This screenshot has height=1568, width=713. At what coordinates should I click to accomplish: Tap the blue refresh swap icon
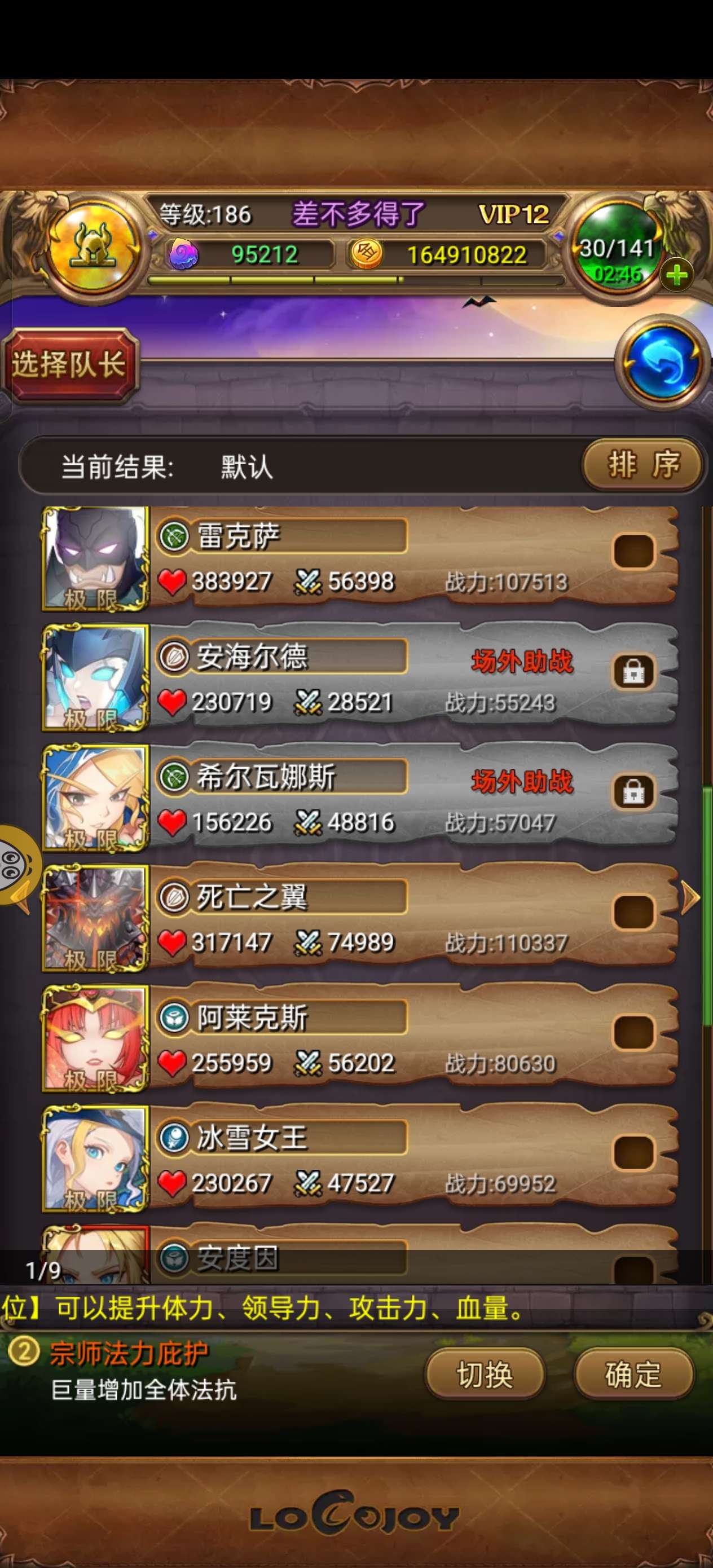click(x=662, y=363)
